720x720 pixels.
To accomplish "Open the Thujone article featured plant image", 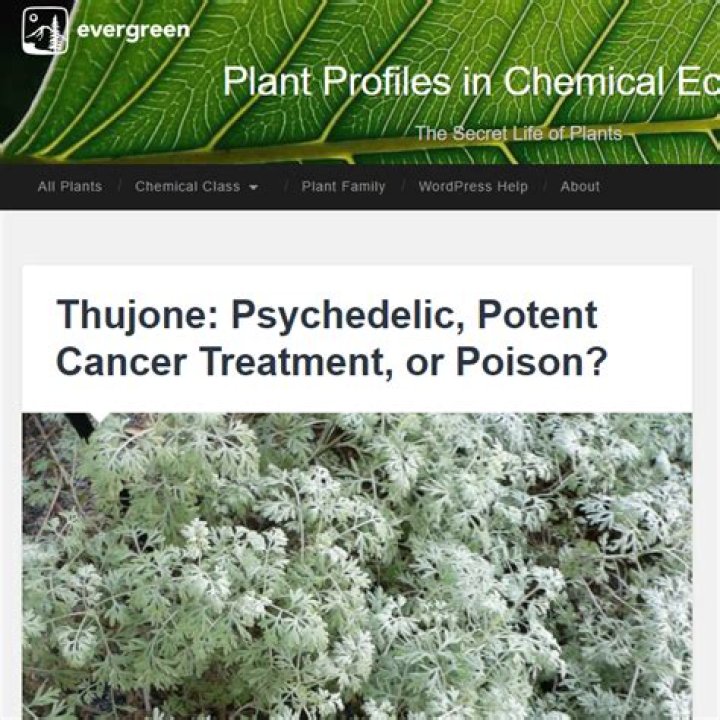I will [357, 565].
